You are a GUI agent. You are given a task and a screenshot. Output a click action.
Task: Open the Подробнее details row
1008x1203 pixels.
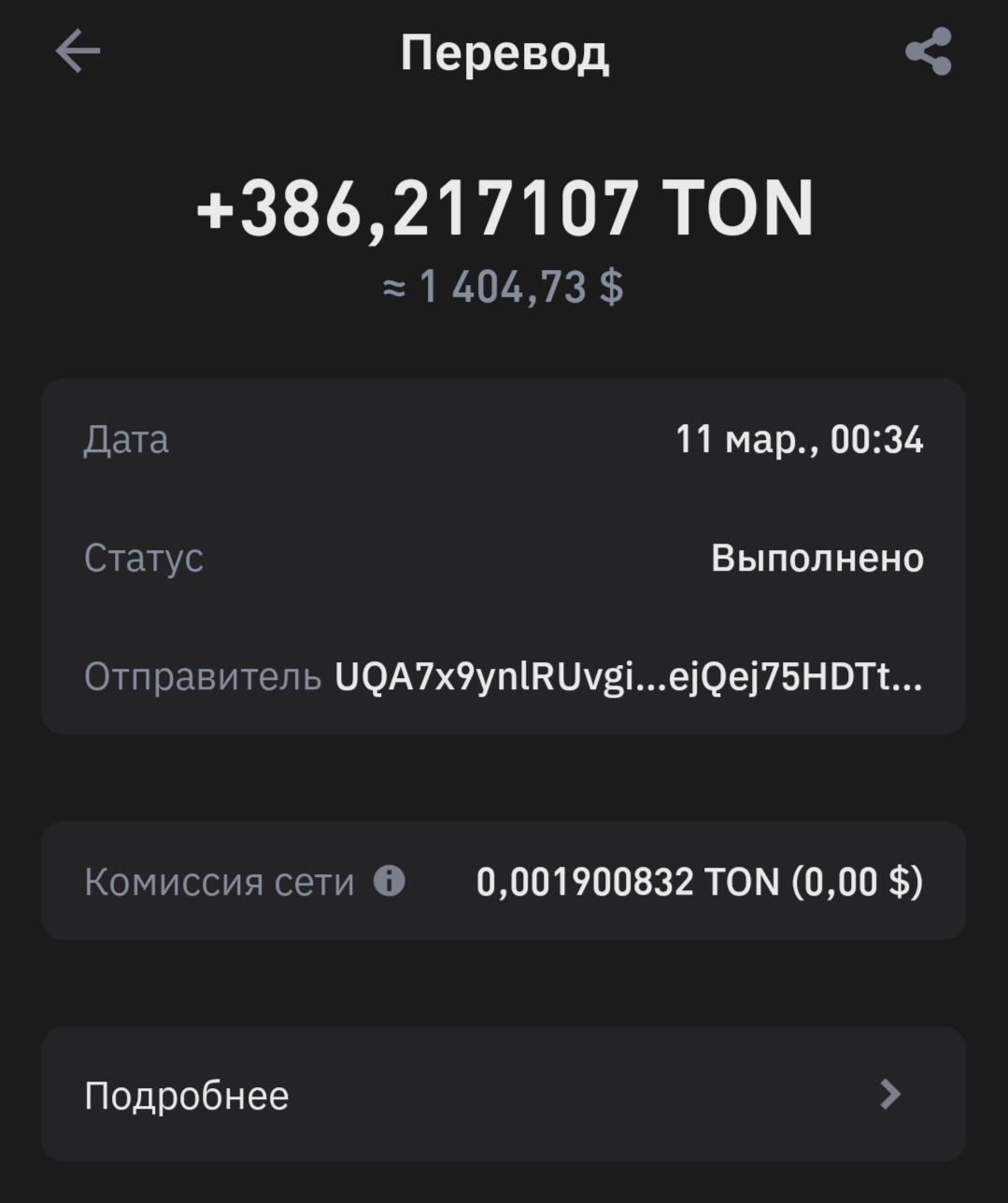pos(504,1095)
